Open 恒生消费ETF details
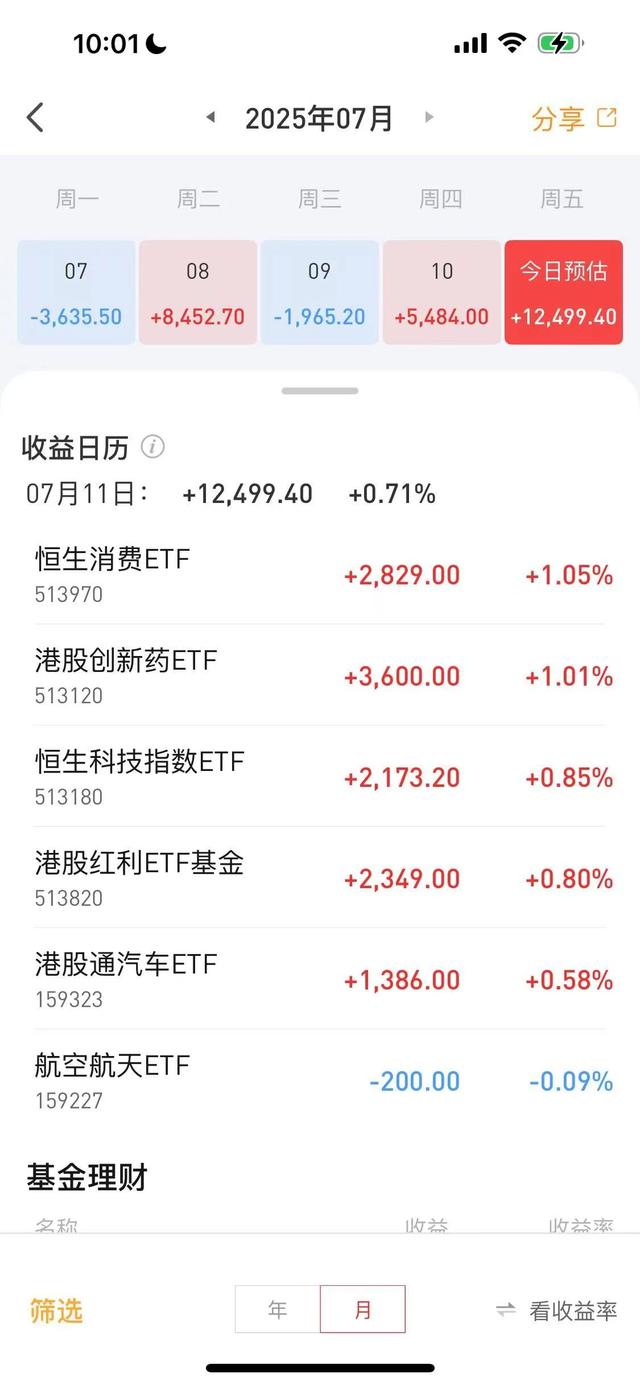 click(320, 574)
